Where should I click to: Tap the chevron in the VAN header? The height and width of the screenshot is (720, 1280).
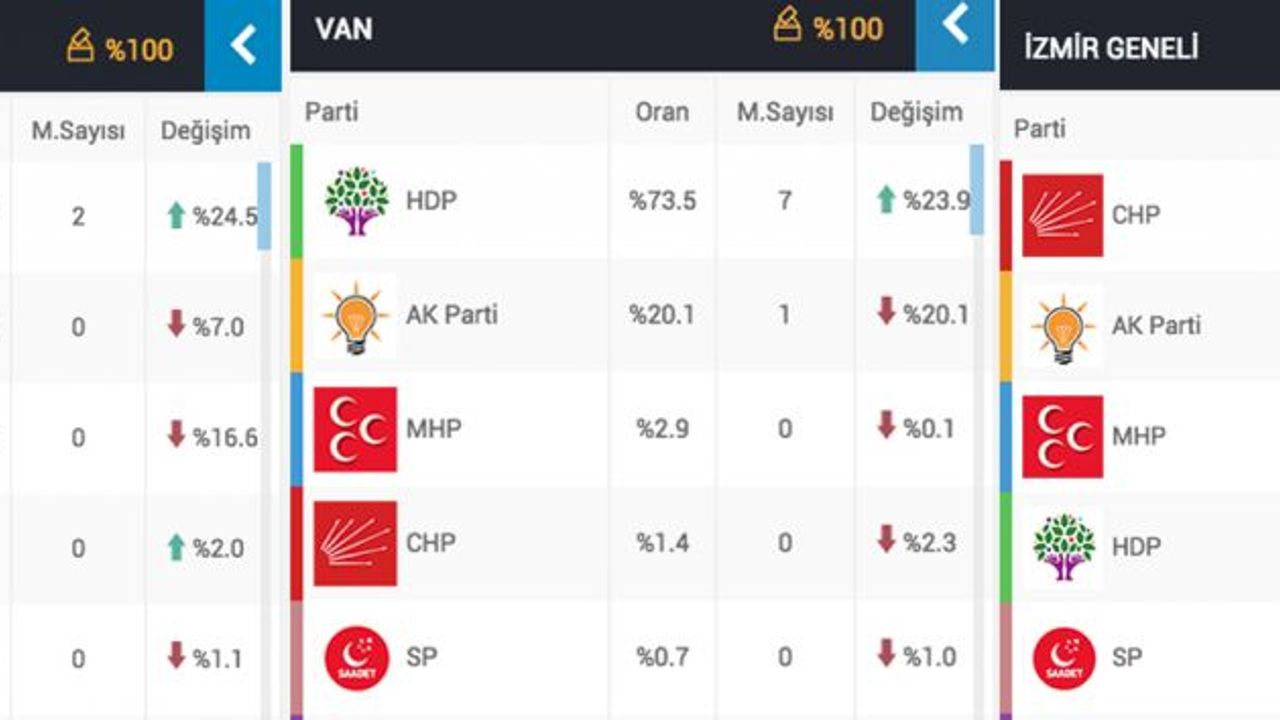955,26
